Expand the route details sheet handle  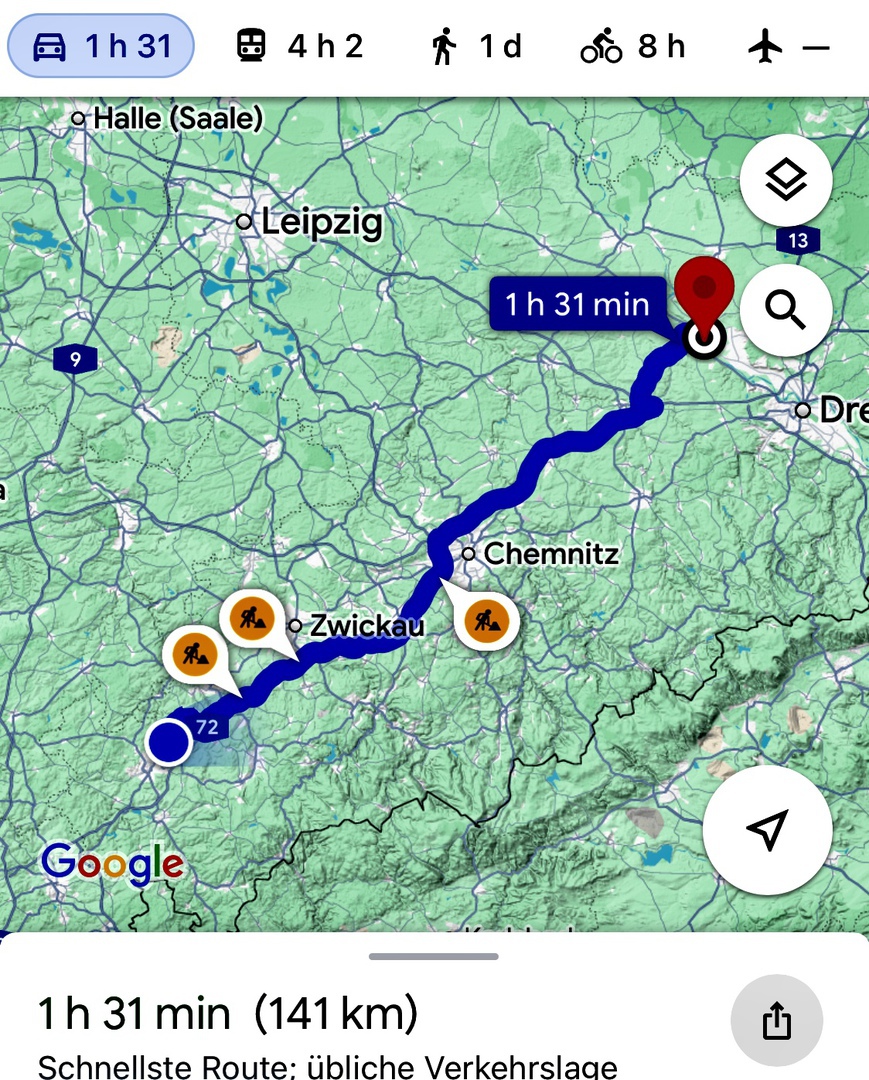pyautogui.click(x=434, y=957)
